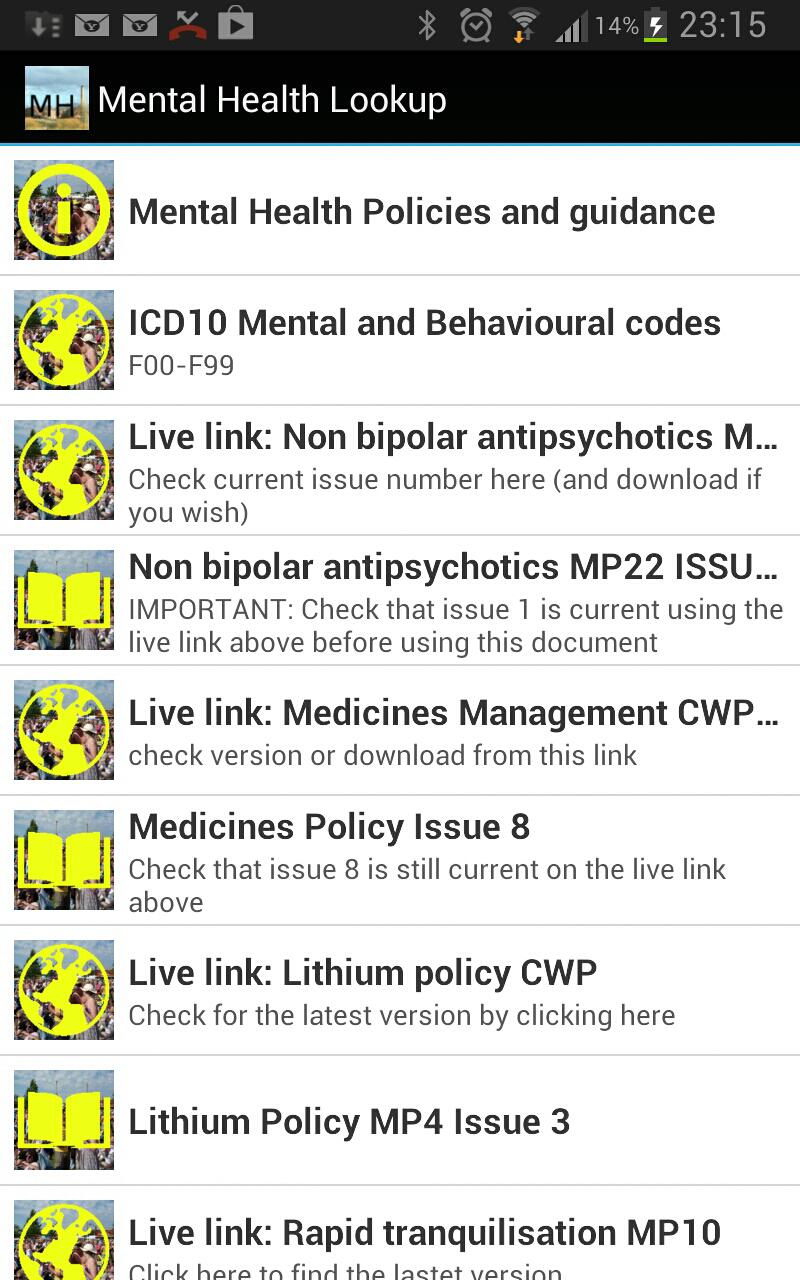Tap Lithium Policy MP4 Issue 3 entry

[x=400, y=1120]
